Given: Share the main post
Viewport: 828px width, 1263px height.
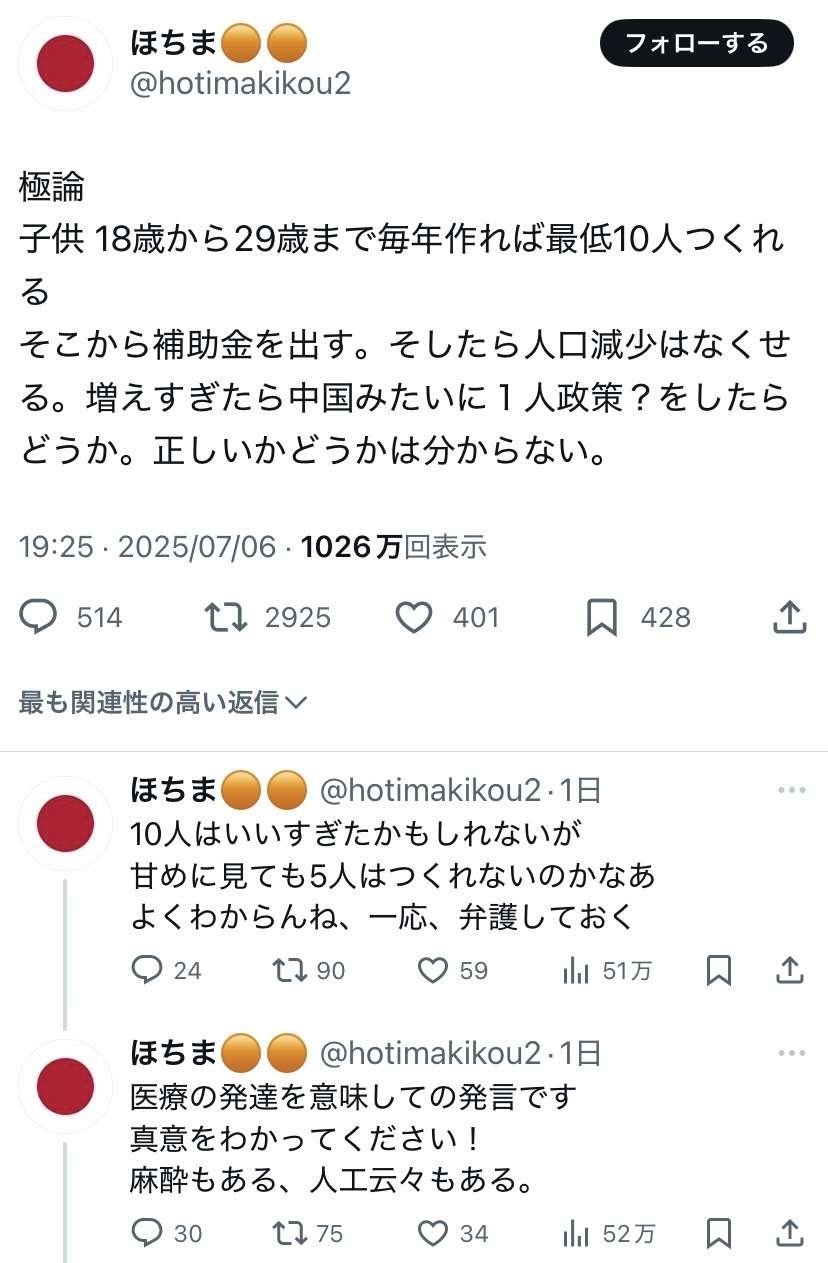Looking at the screenshot, I should 790,617.
